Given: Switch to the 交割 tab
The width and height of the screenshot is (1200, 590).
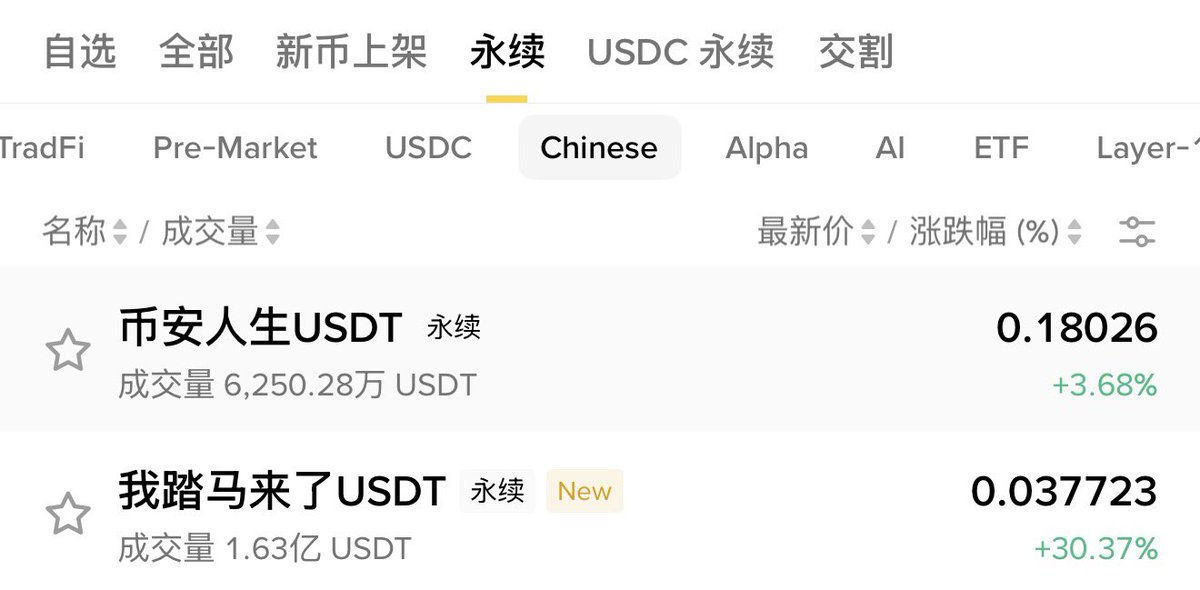Looking at the screenshot, I should (855, 52).
